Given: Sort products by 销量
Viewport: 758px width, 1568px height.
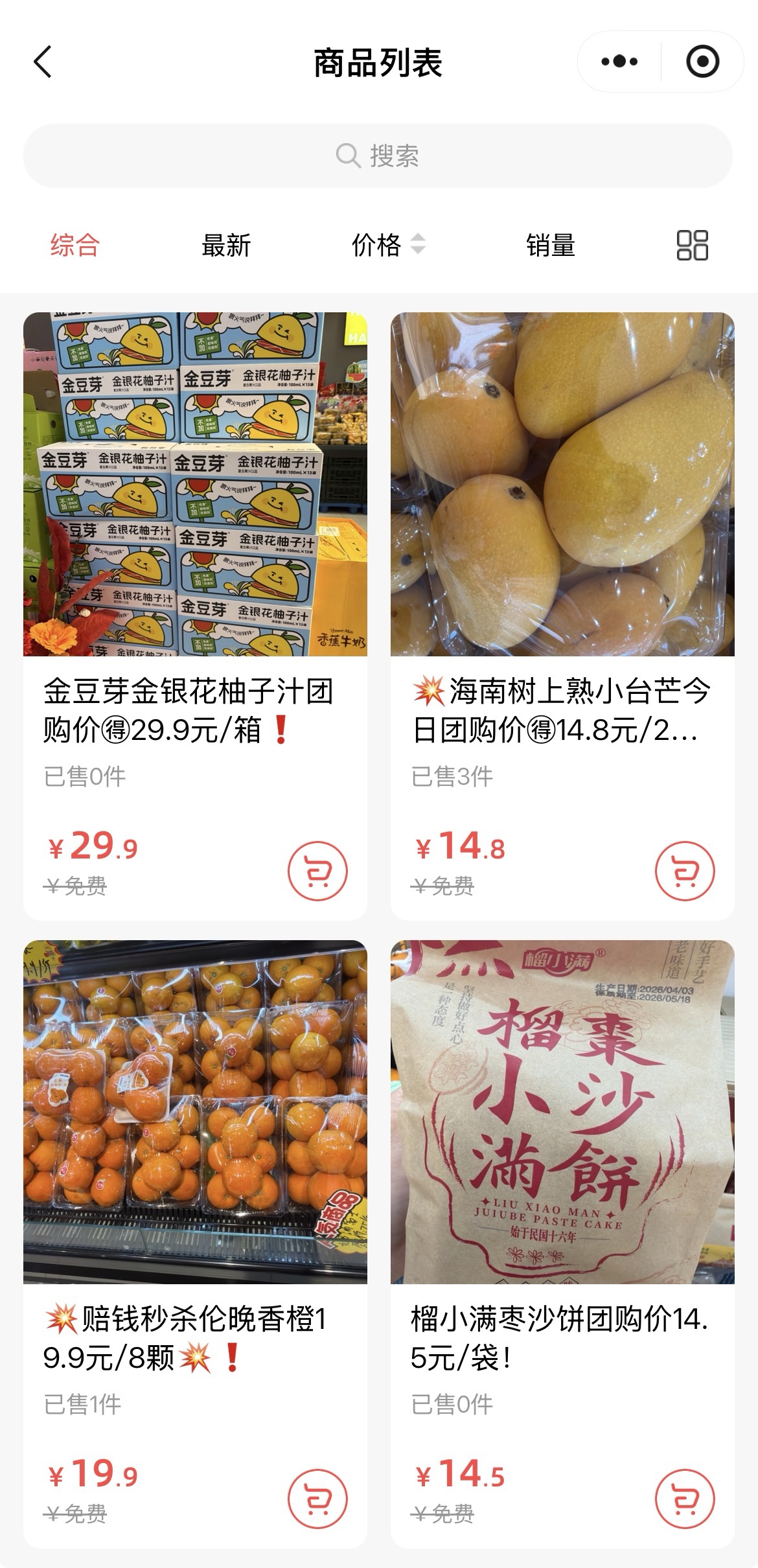Looking at the screenshot, I should point(550,246).
